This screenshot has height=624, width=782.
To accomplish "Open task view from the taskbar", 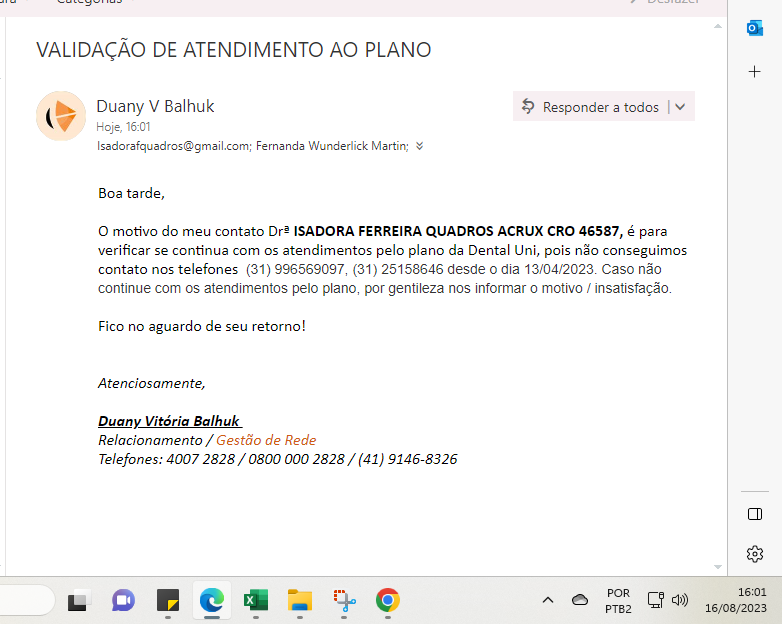I will [x=78, y=600].
